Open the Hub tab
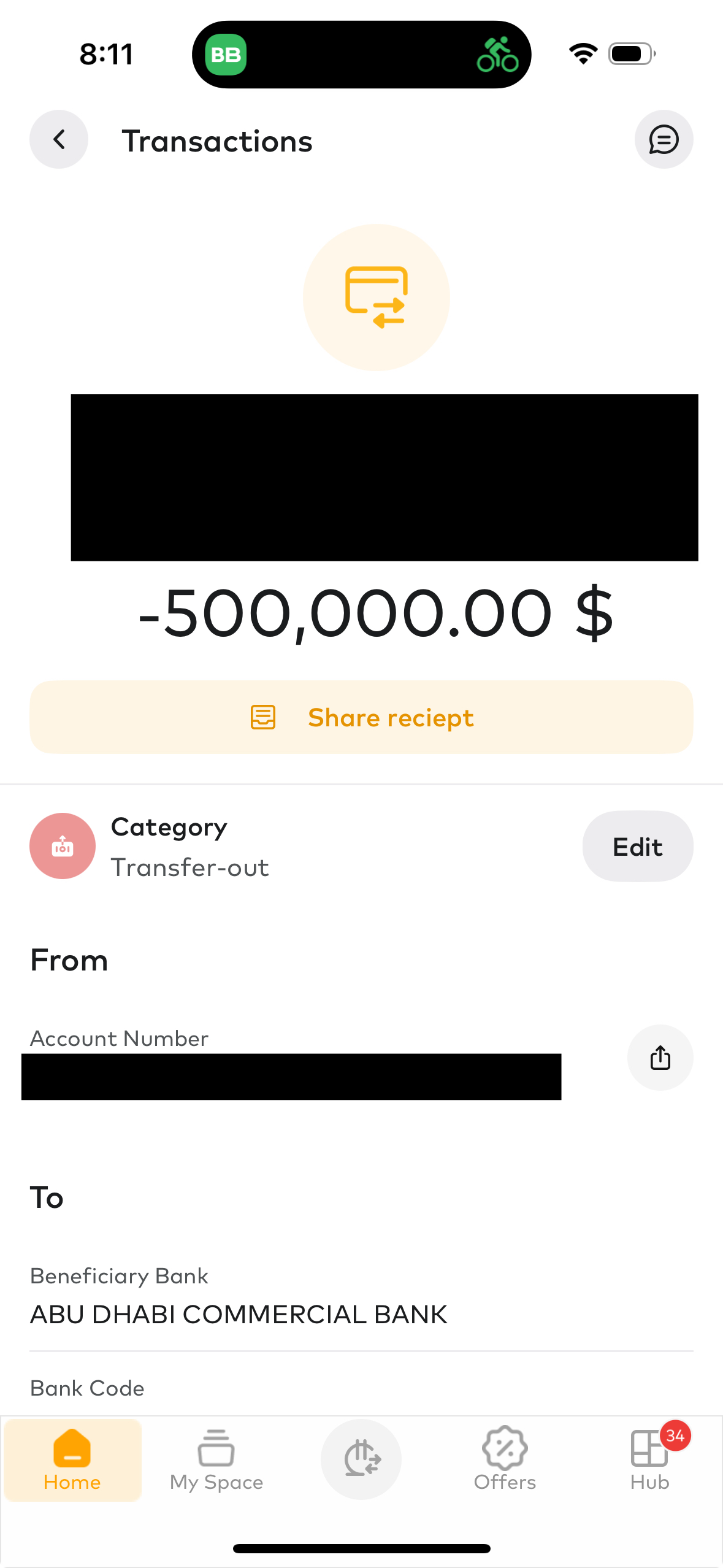The width and height of the screenshot is (723, 1568). click(649, 1460)
